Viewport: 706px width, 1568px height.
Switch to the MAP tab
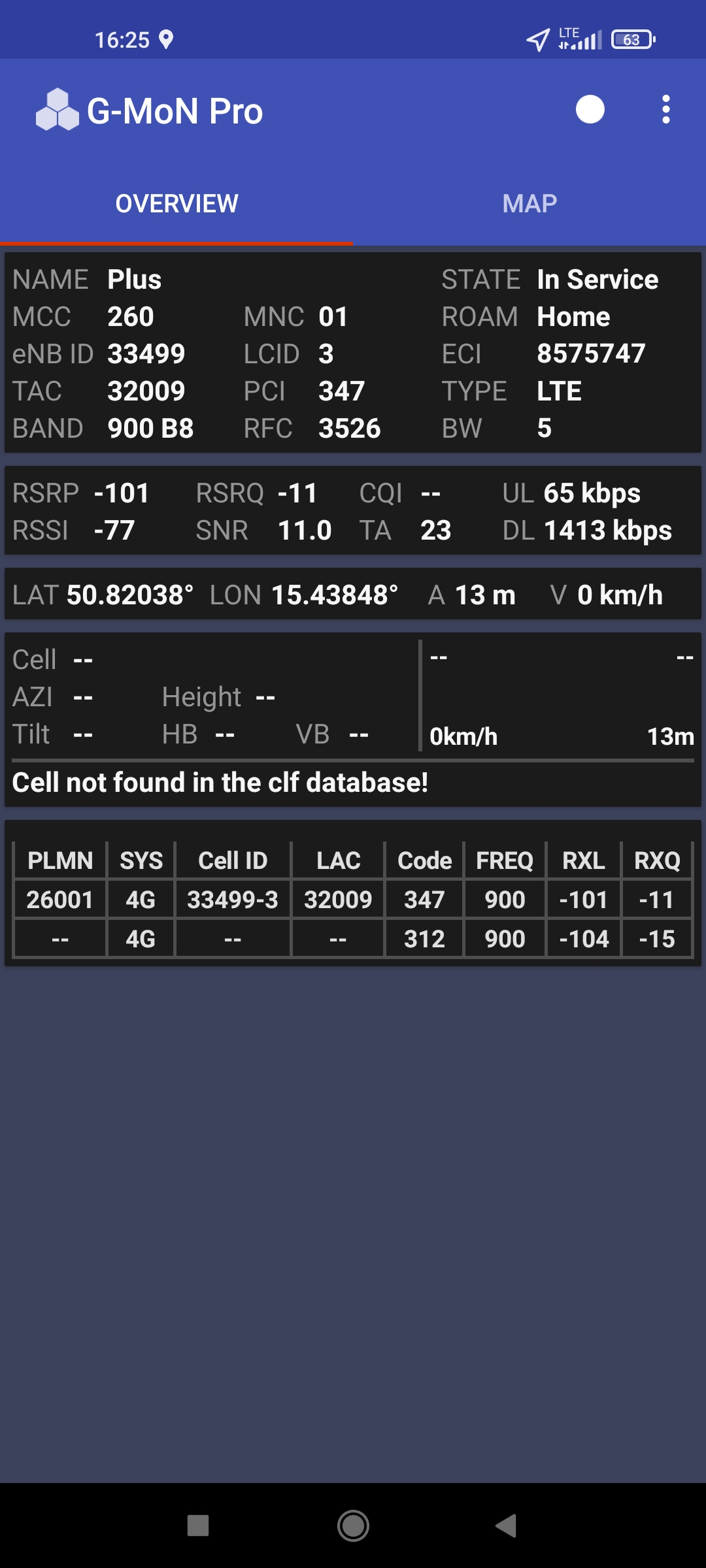[529, 204]
